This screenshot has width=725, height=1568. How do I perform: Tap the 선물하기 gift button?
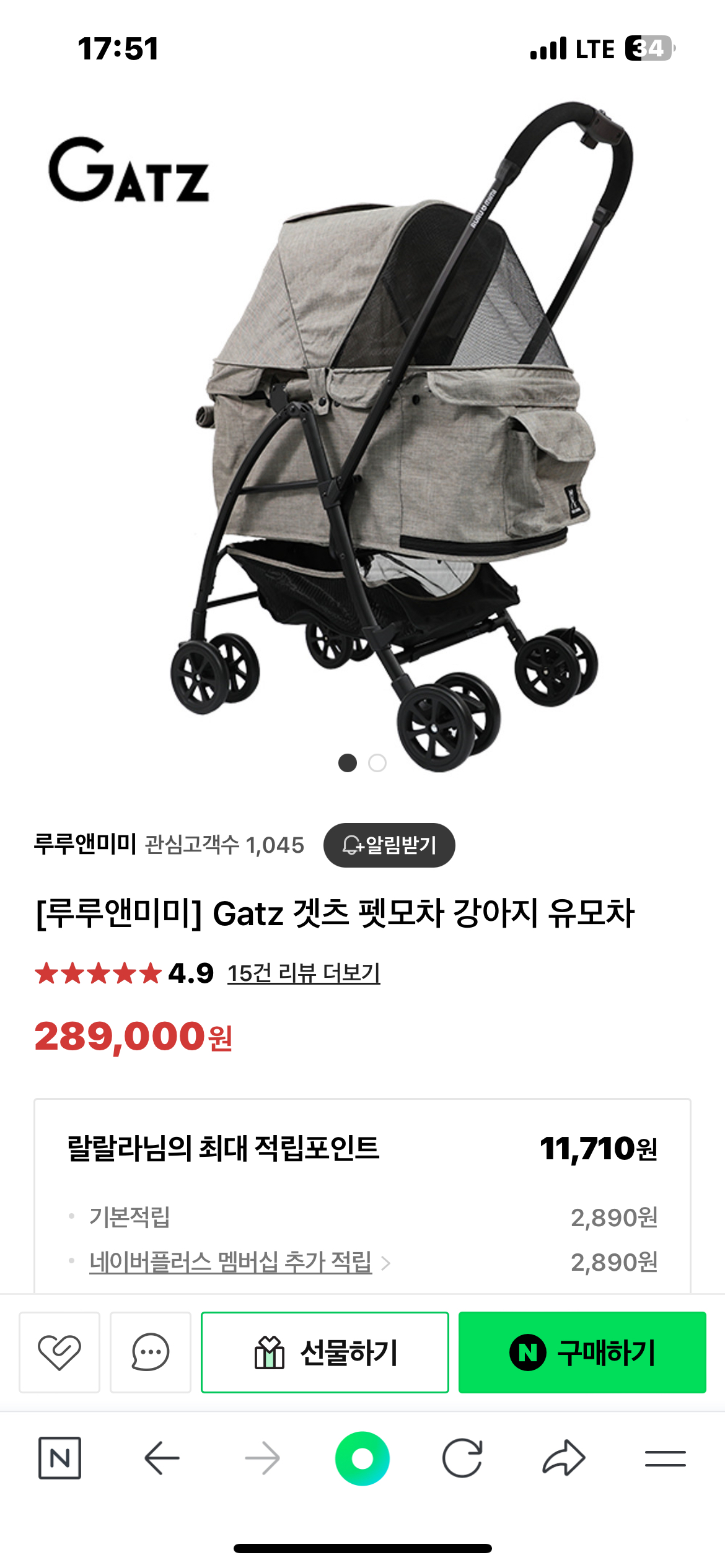(x=325, y=1352)
